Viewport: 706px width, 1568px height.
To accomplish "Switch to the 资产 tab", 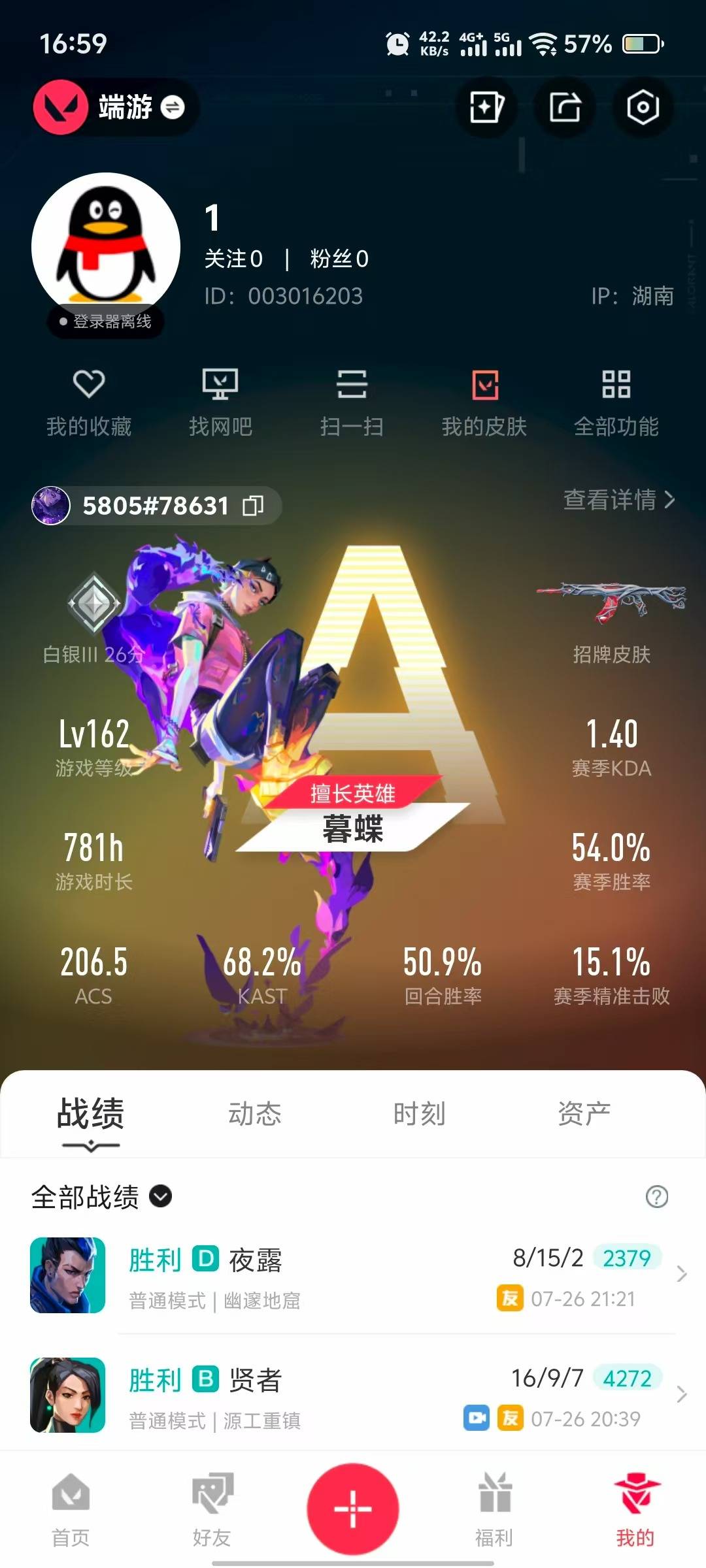I will tap(584, 1114).
